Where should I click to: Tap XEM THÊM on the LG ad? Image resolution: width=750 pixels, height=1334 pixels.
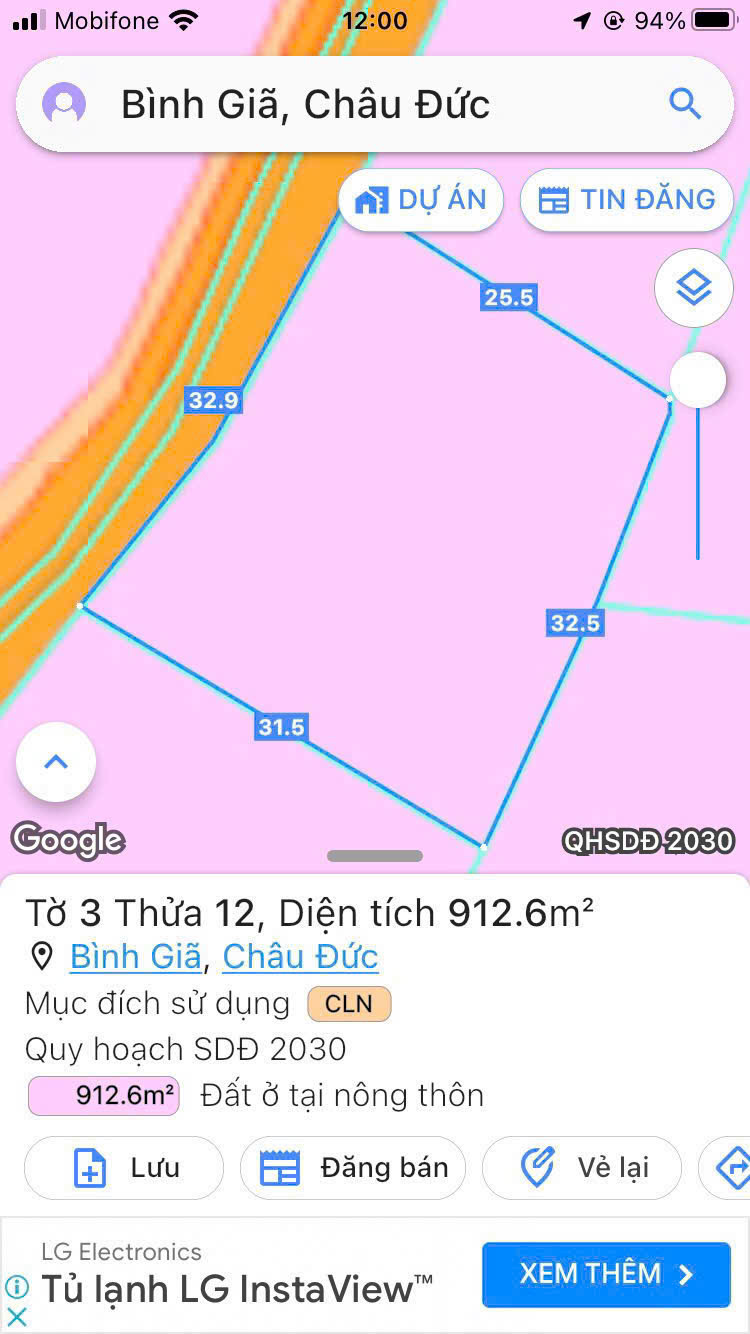tap(606, 1274)
